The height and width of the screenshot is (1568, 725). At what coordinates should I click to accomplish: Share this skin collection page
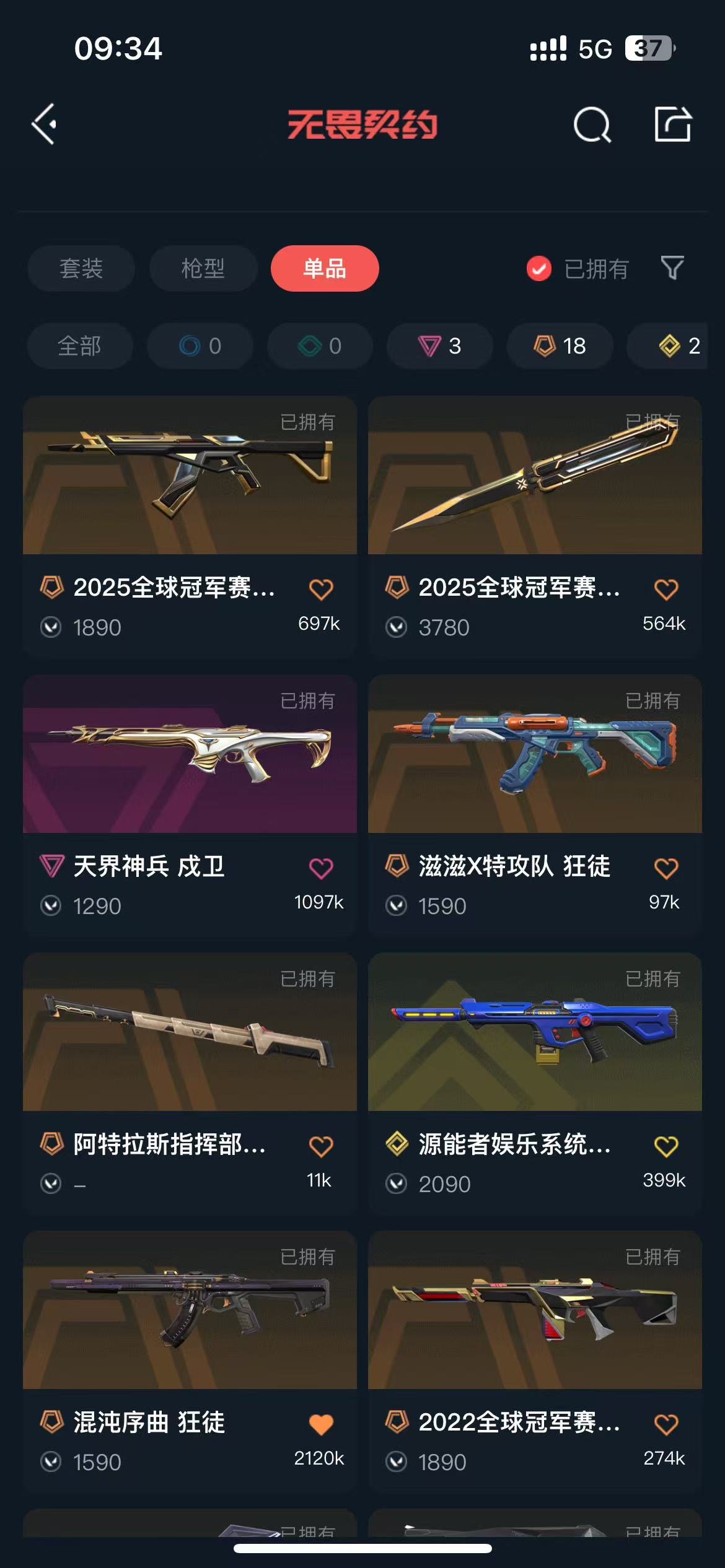pyautogui.click(x=673, y=124)
